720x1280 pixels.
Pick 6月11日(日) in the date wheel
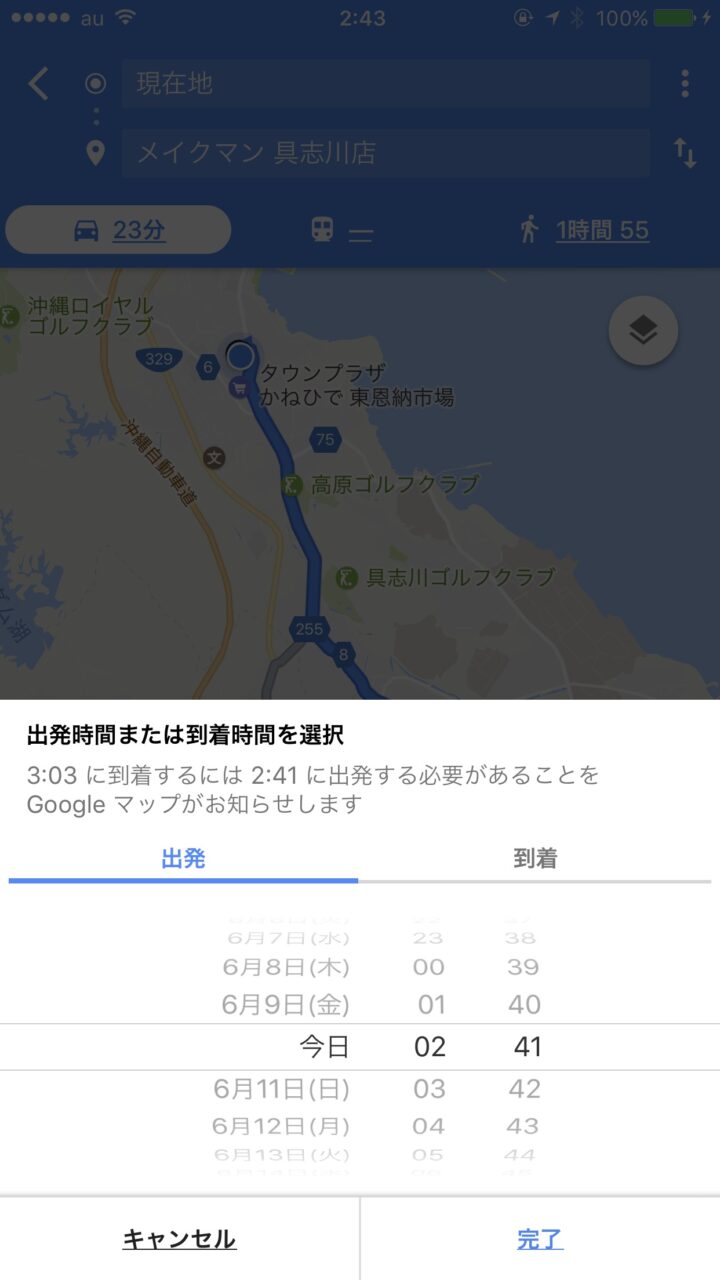pyautogui.click(x=281, y=1088)
